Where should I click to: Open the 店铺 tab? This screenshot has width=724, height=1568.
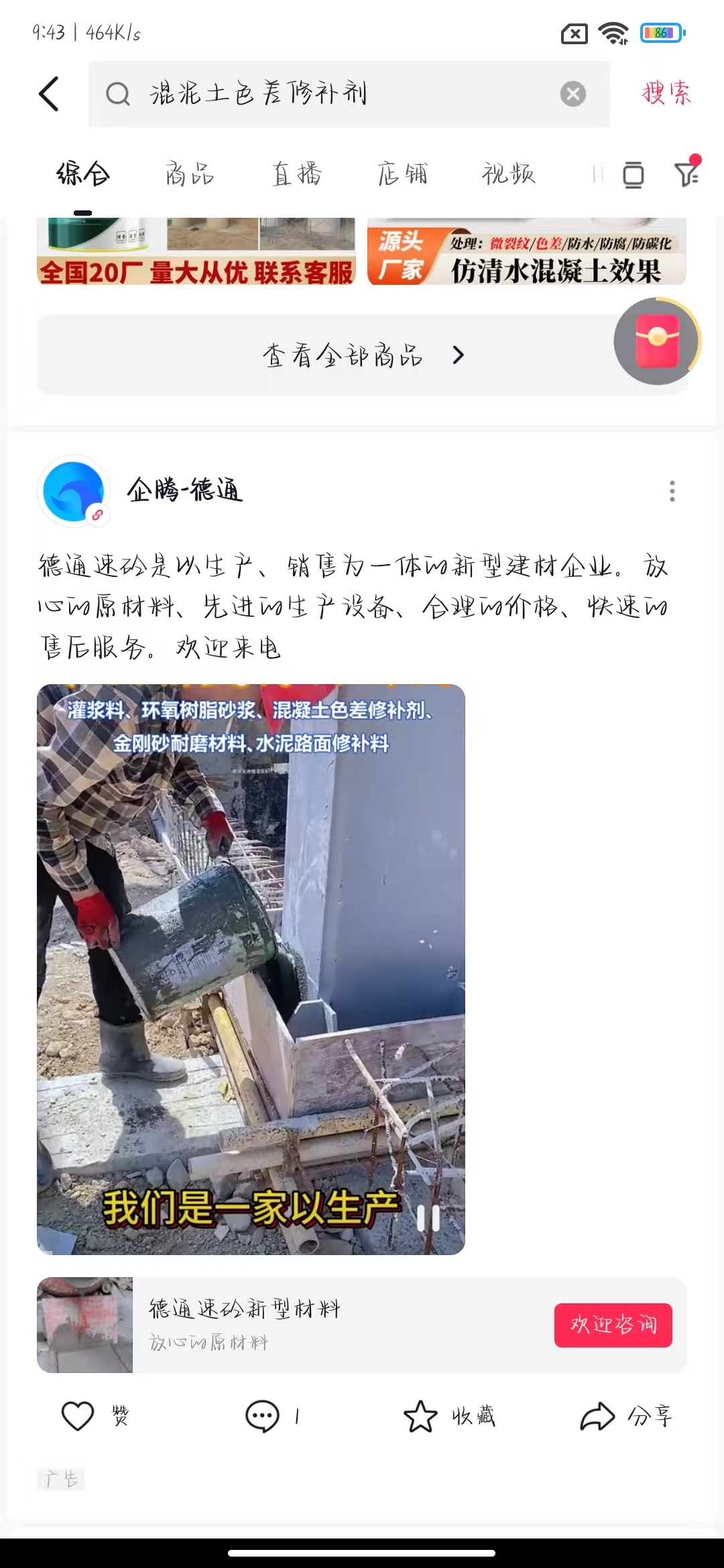402,174
